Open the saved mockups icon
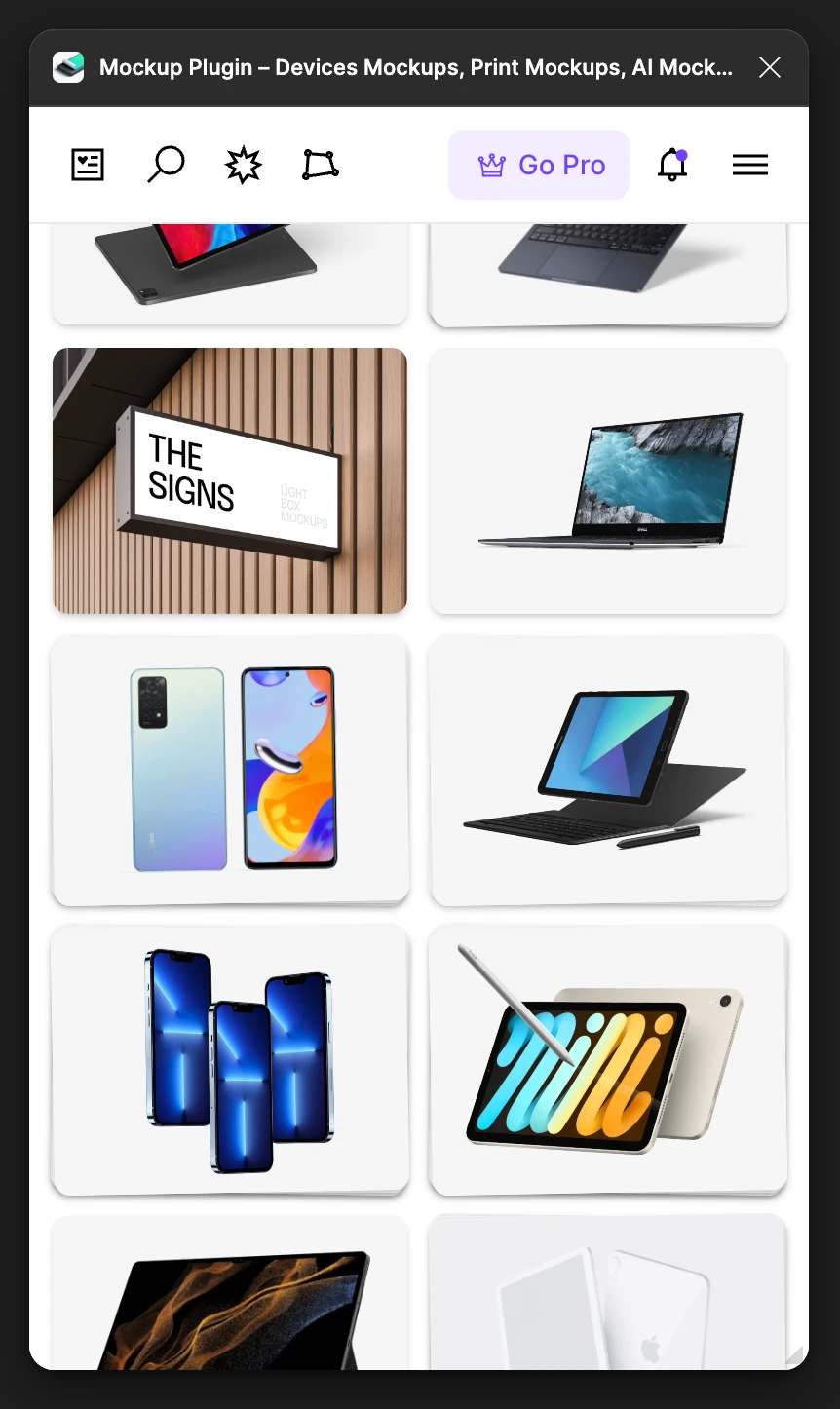This screenshot has width=840, height=1409. (88, 165)
